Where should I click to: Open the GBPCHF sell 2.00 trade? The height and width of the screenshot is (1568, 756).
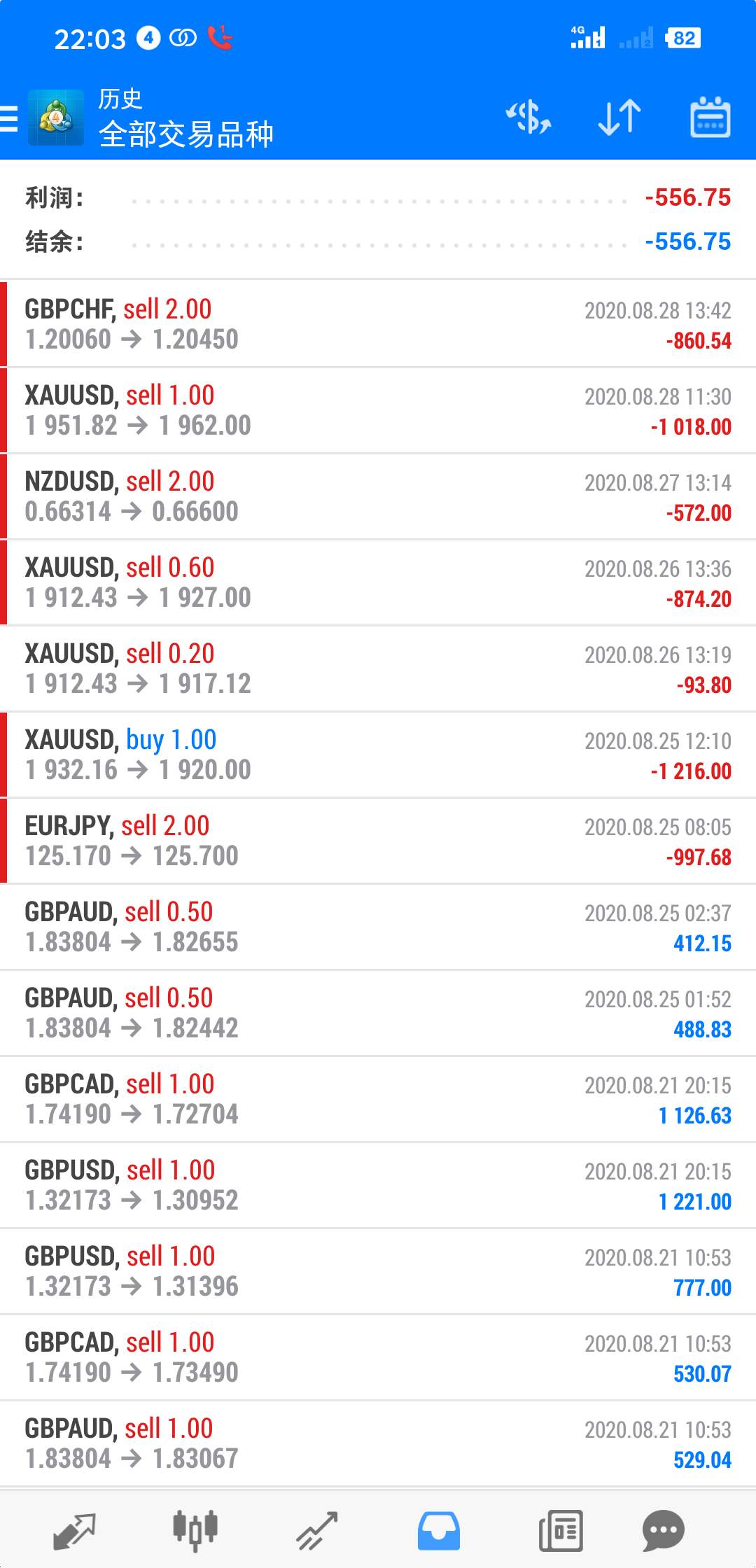(378, 324)
